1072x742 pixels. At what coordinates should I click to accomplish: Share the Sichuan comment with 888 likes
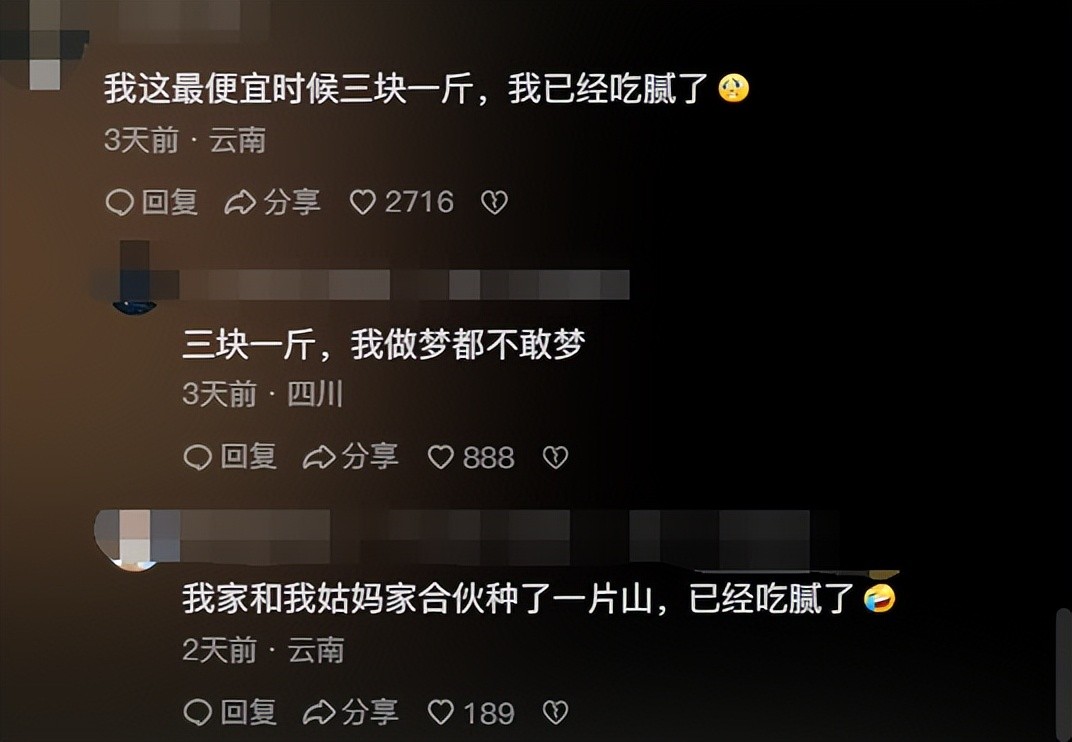pos(350,458)
